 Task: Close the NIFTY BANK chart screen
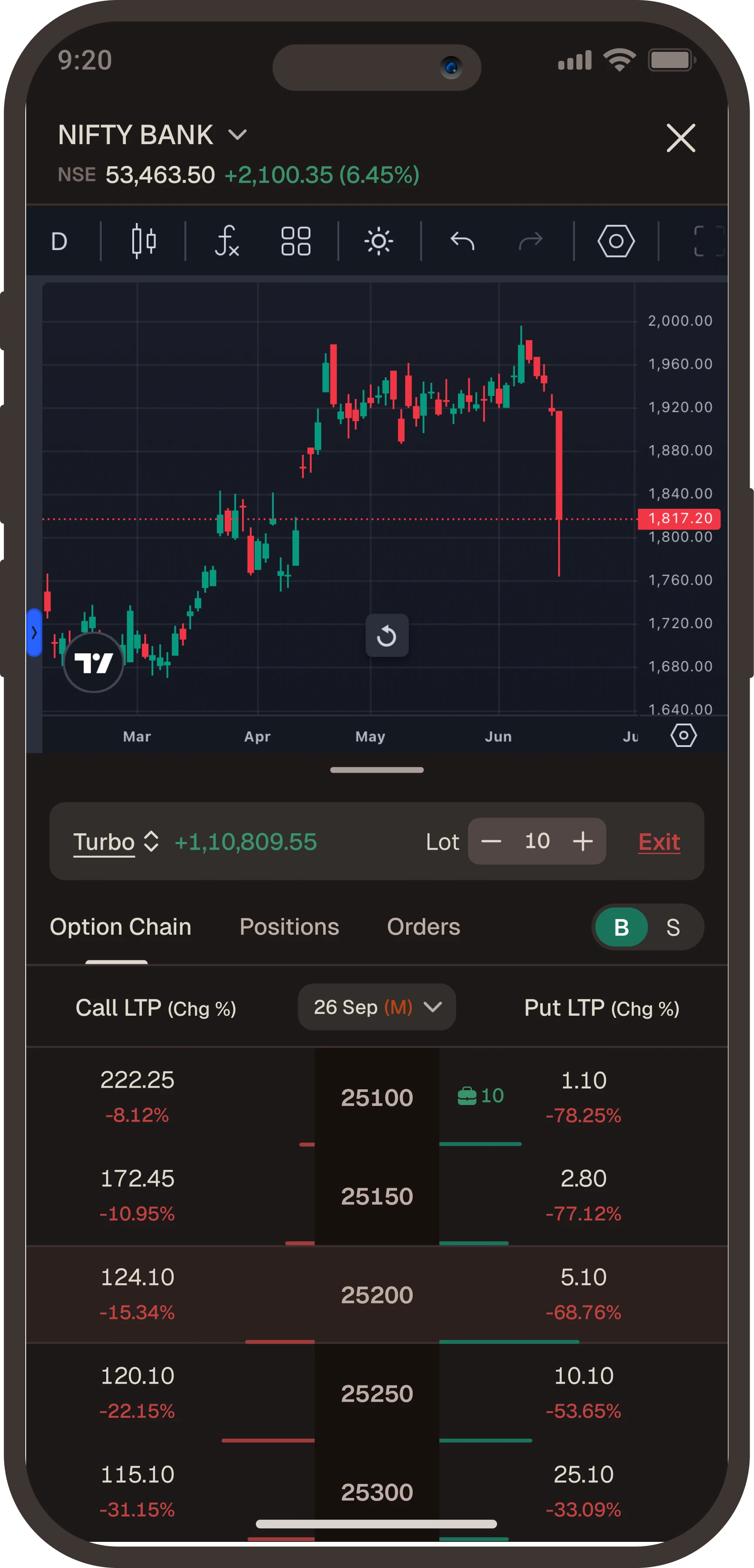click(x=680, y=138)
